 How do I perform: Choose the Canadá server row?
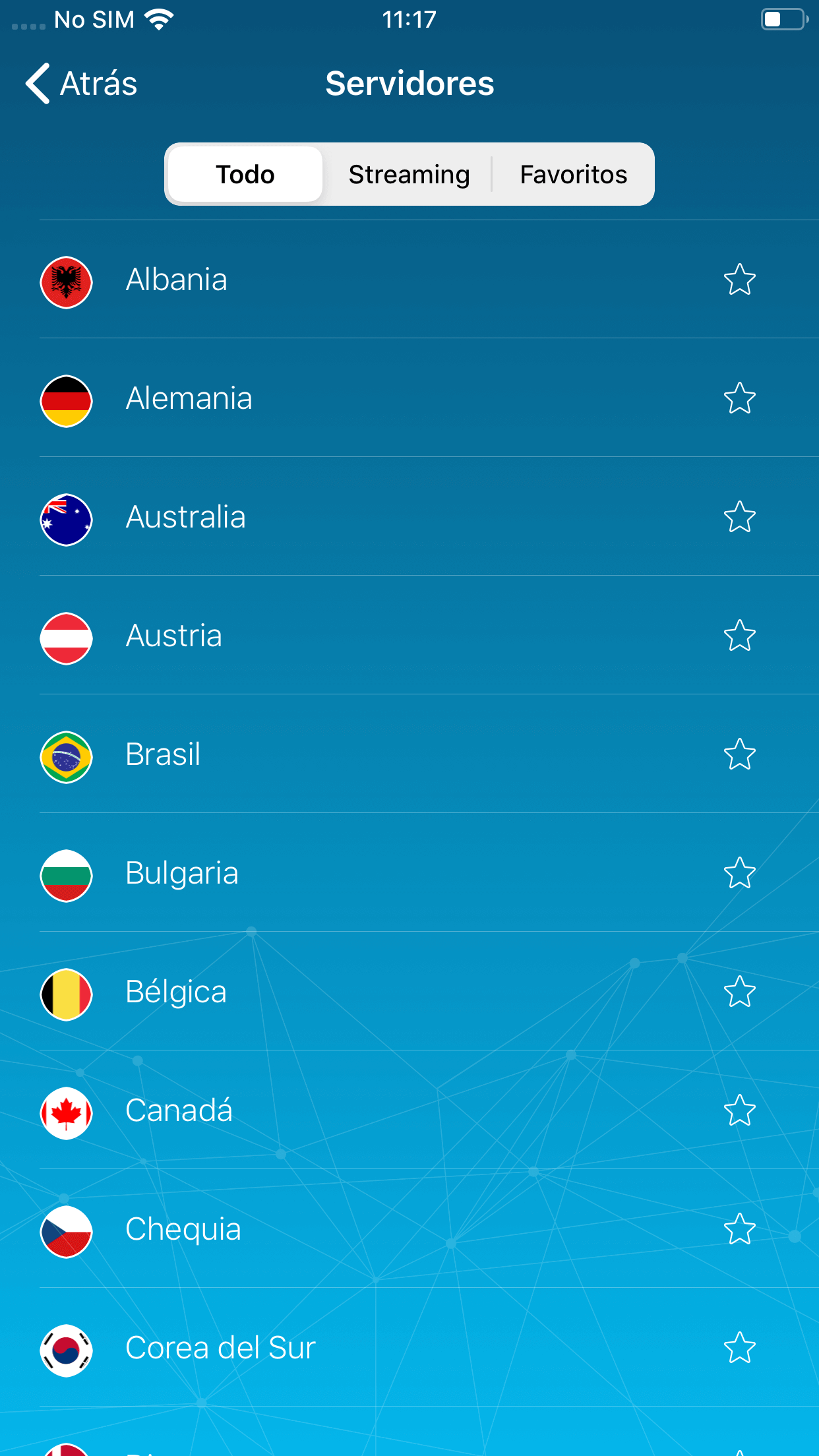coord(429,1110)
